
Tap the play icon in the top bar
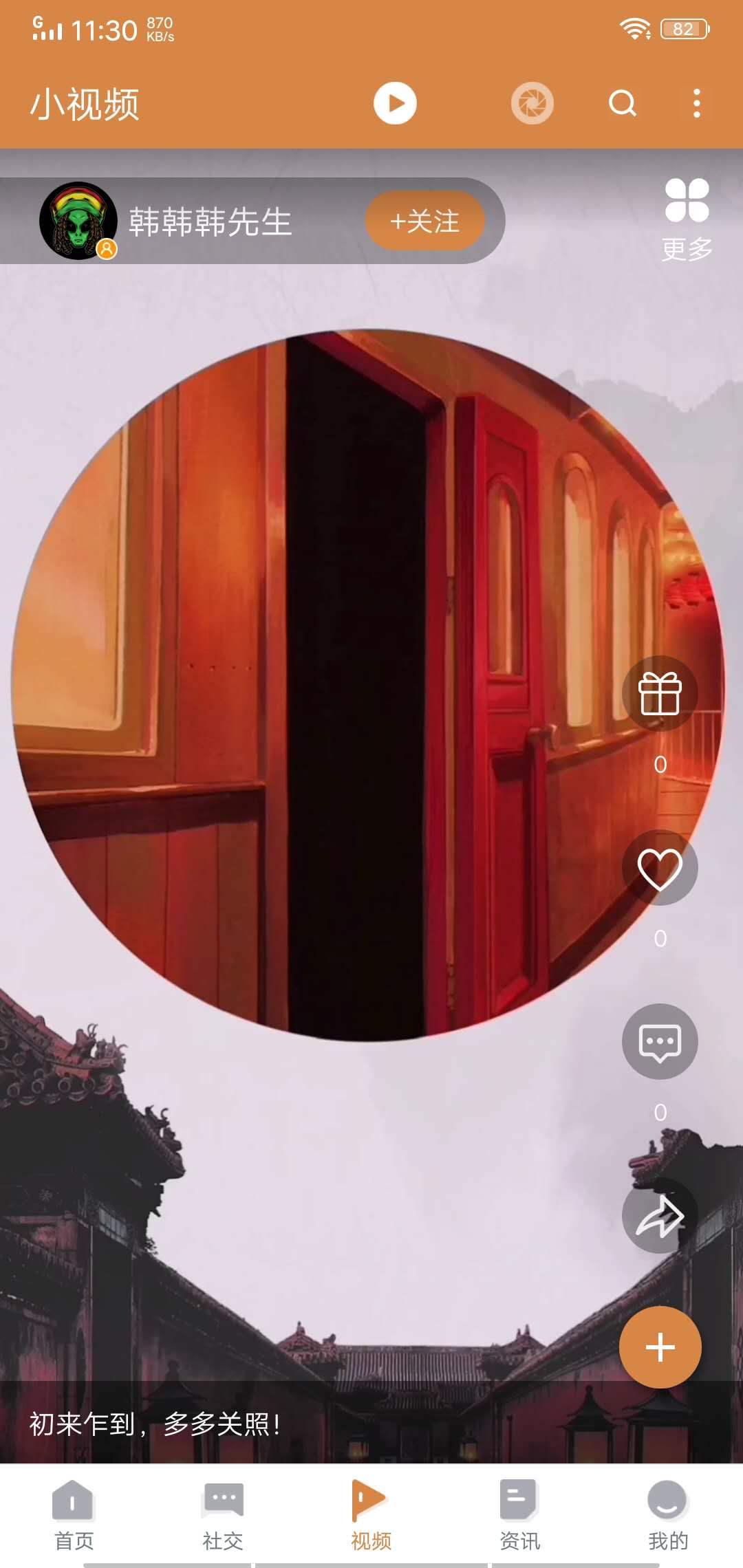coord(395,103)
